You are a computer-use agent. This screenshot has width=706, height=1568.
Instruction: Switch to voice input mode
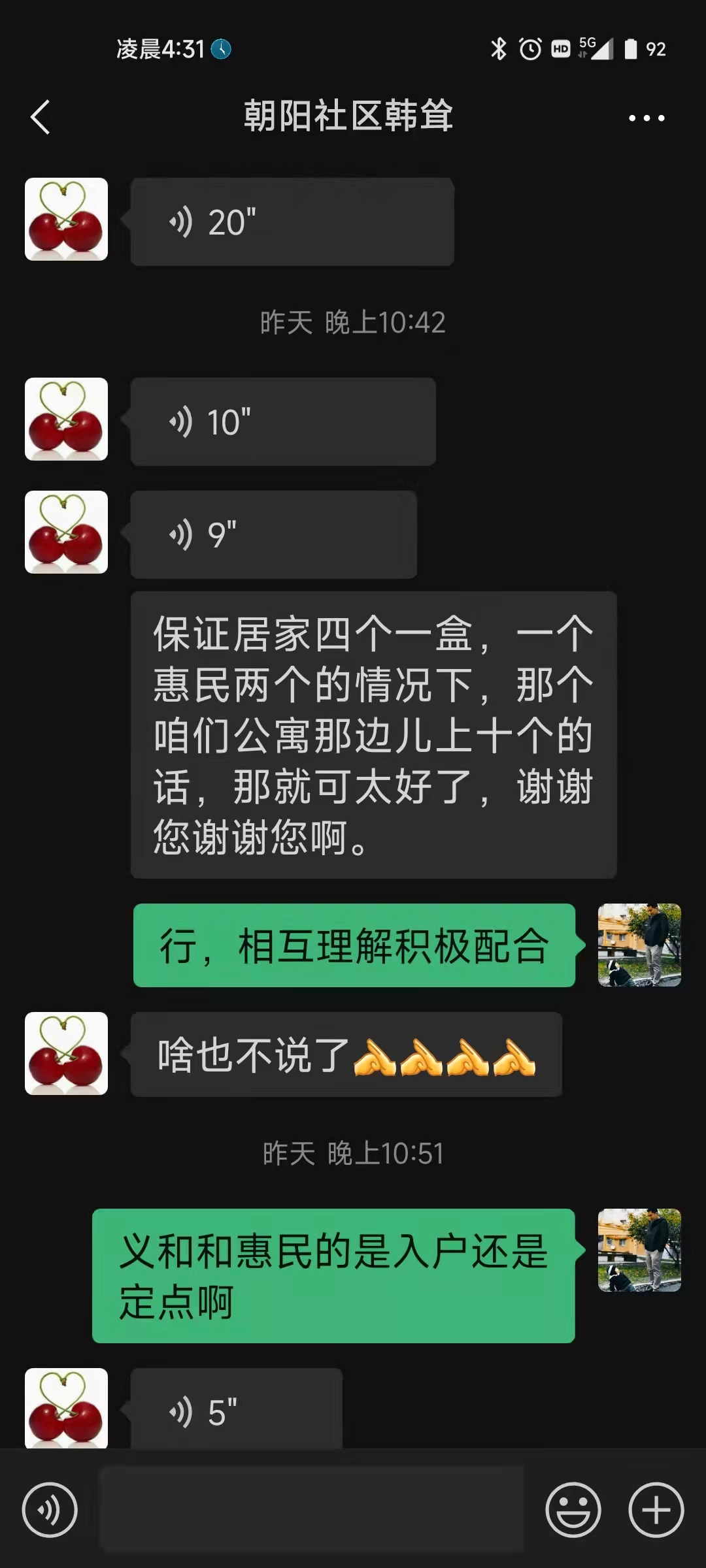pos(50,1510)
